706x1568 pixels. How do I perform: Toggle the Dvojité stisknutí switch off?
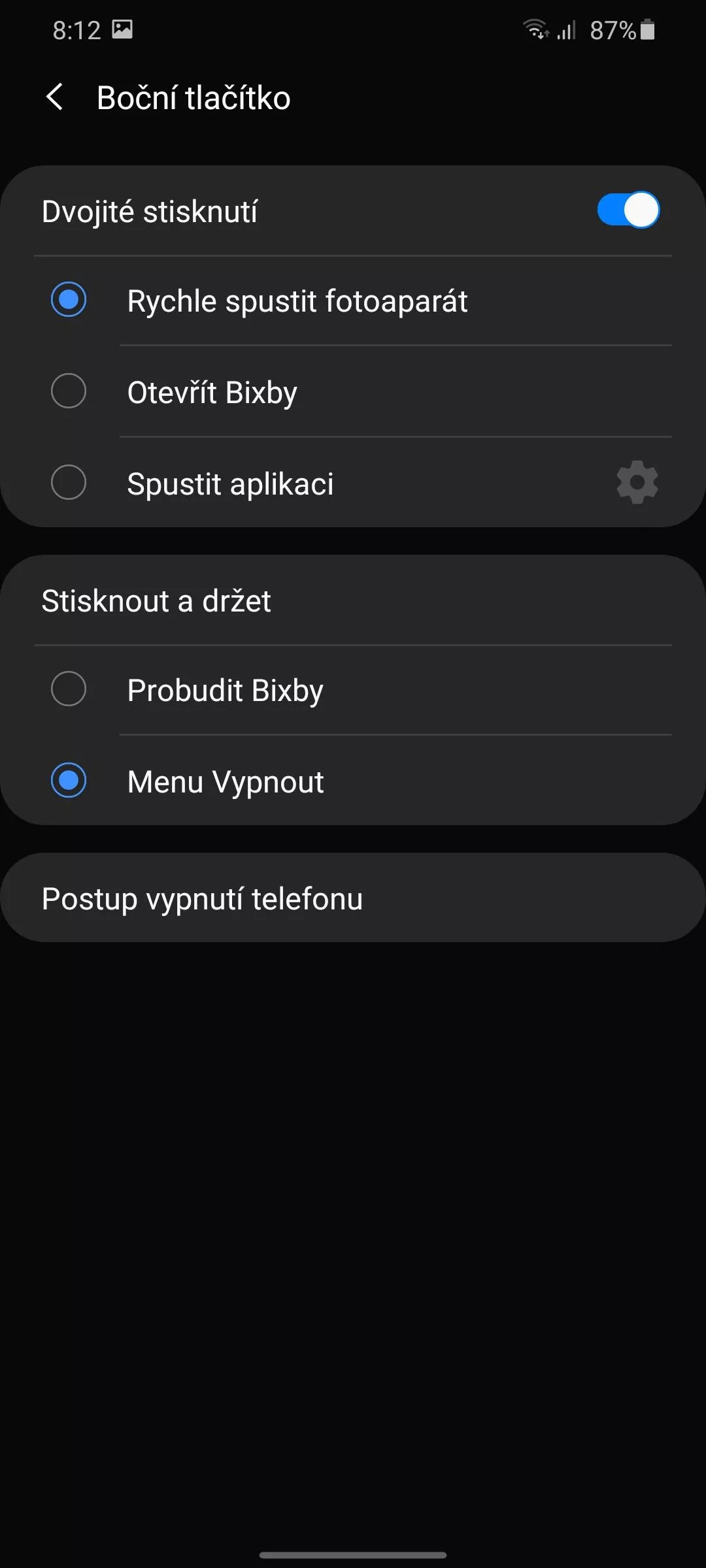tap(628, 210)
